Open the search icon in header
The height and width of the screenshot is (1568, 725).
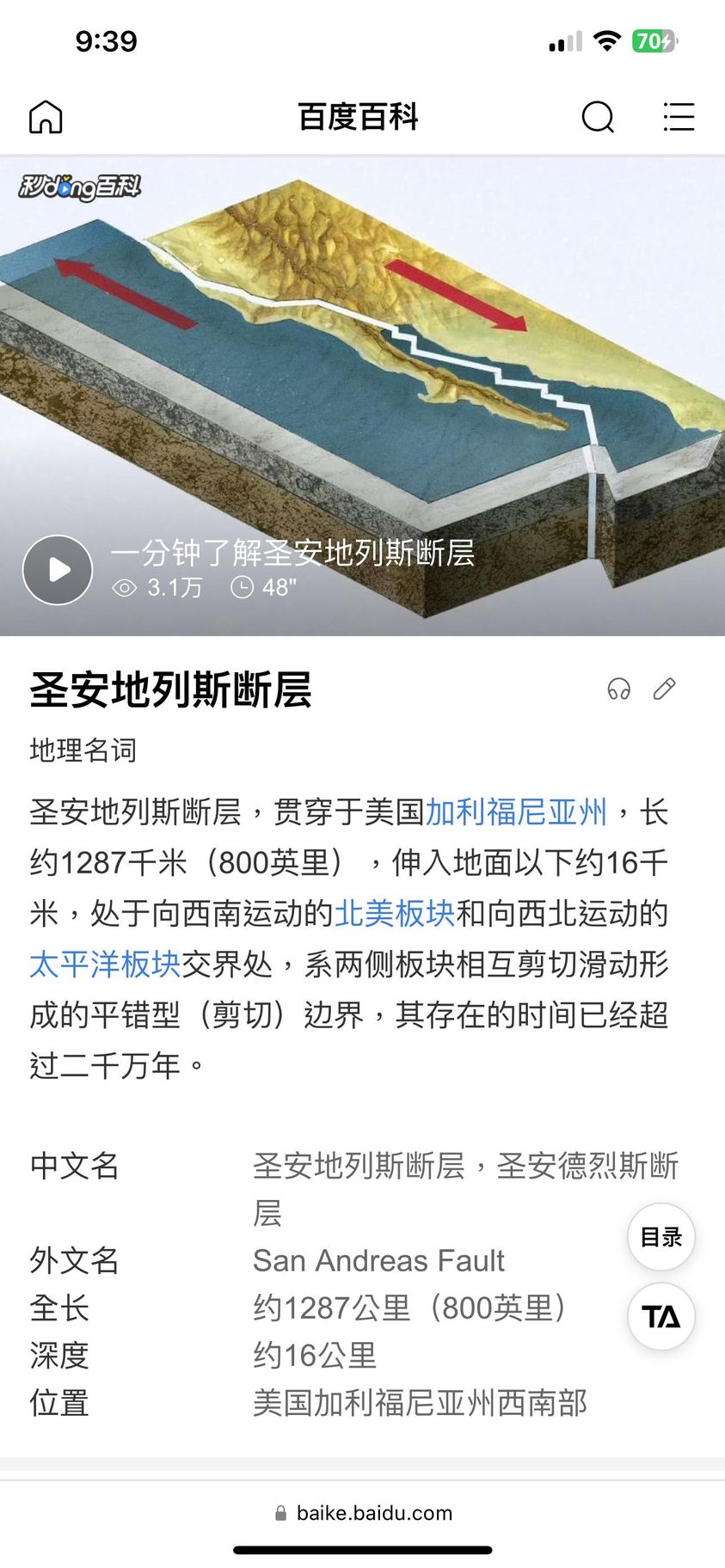[598, 117]
